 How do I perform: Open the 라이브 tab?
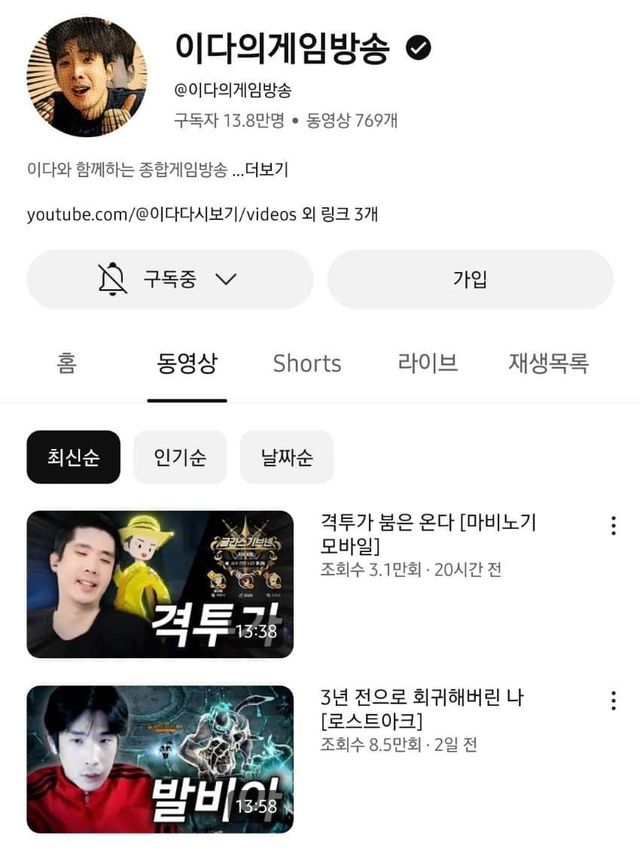pyautogui.click(x=428, y=363)
